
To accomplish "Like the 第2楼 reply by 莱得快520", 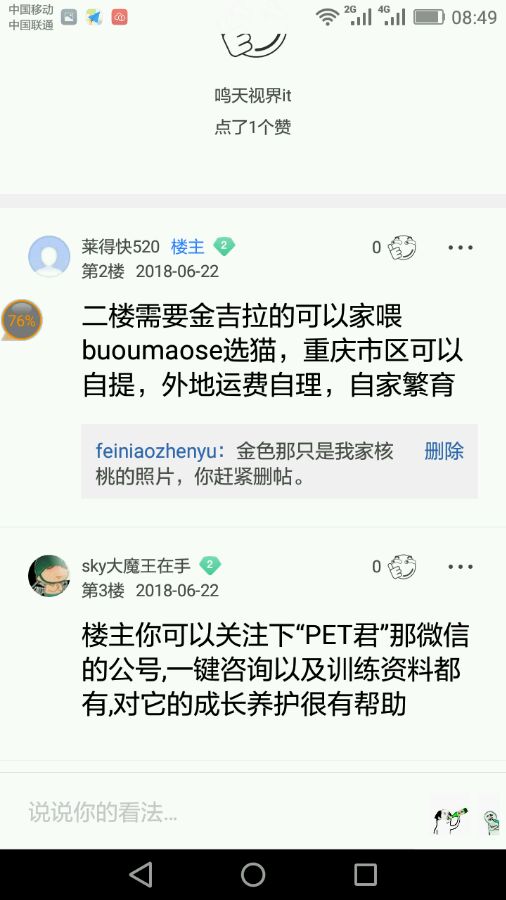I will [x=401, y=248].
